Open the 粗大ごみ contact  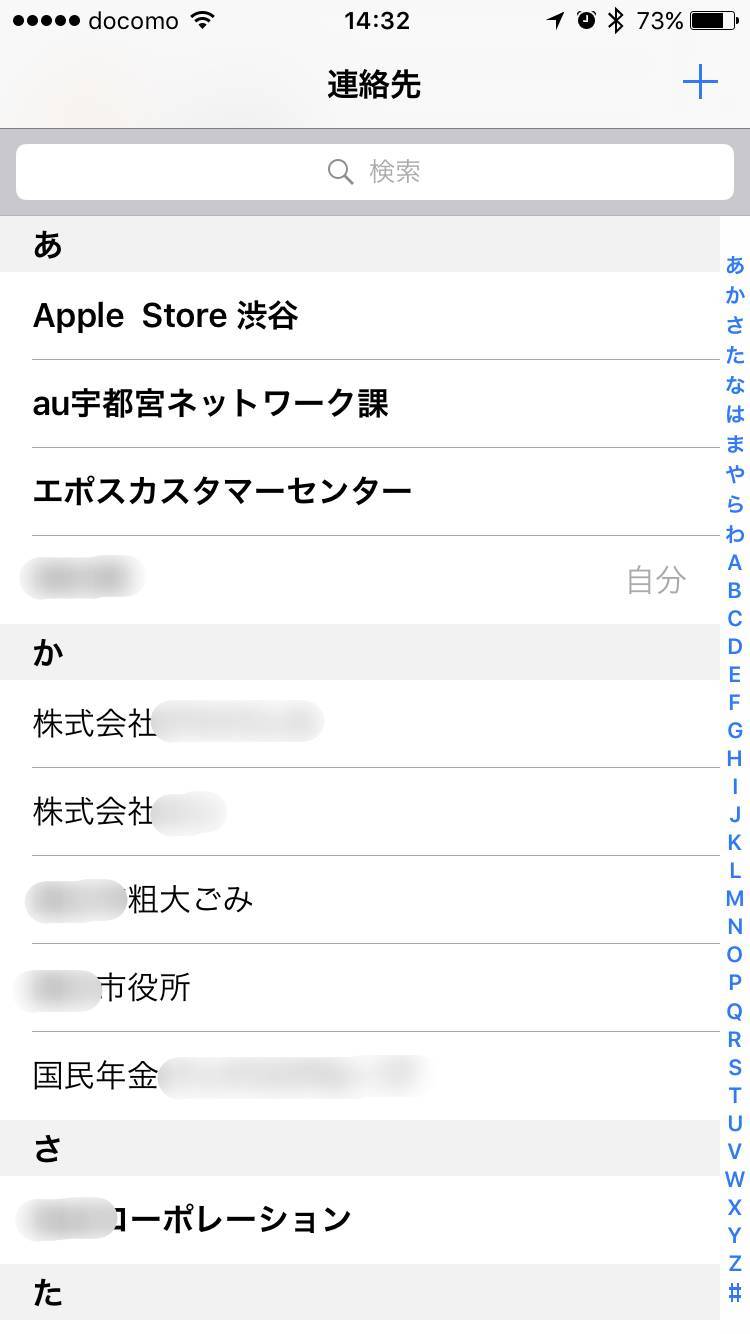click(360, 900)
